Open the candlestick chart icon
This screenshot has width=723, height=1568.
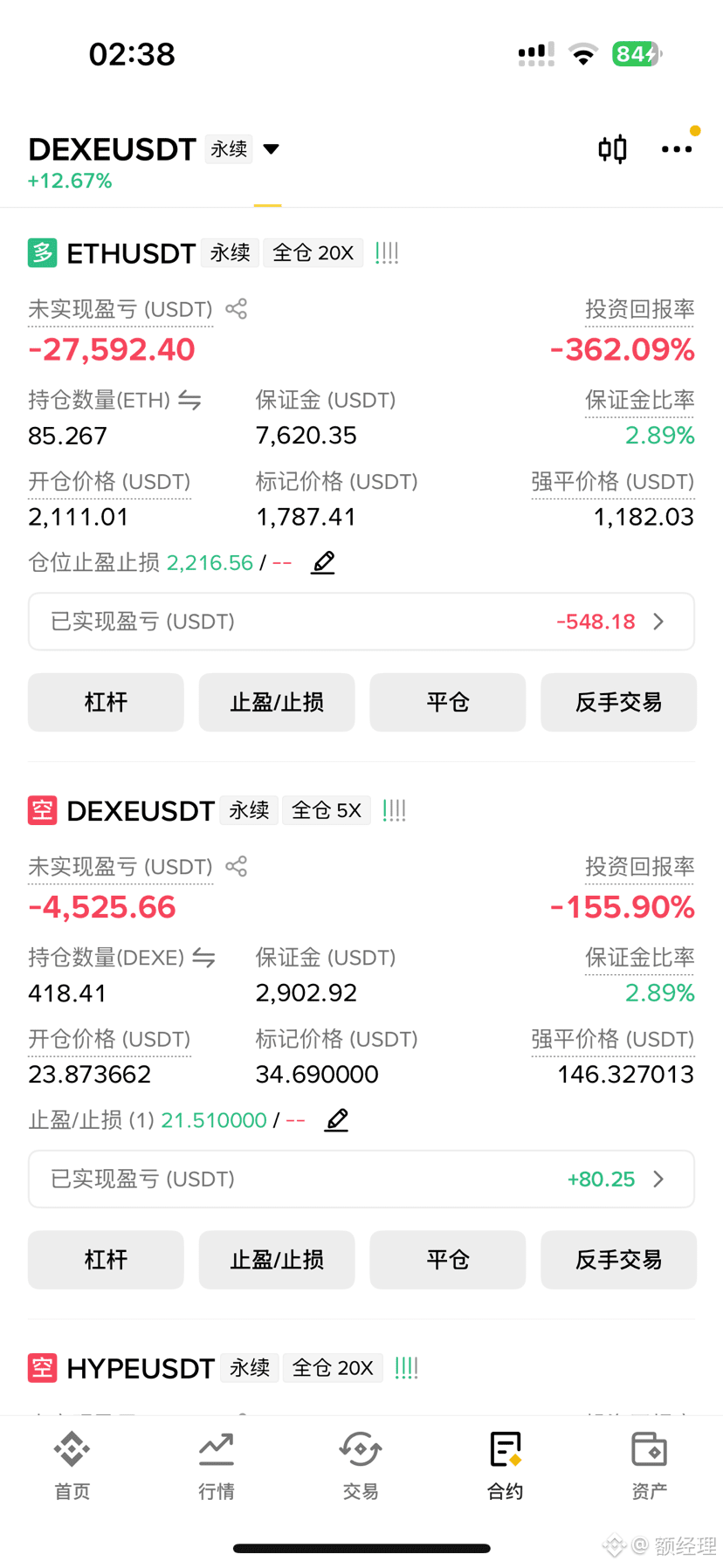[x=612, y=149]
